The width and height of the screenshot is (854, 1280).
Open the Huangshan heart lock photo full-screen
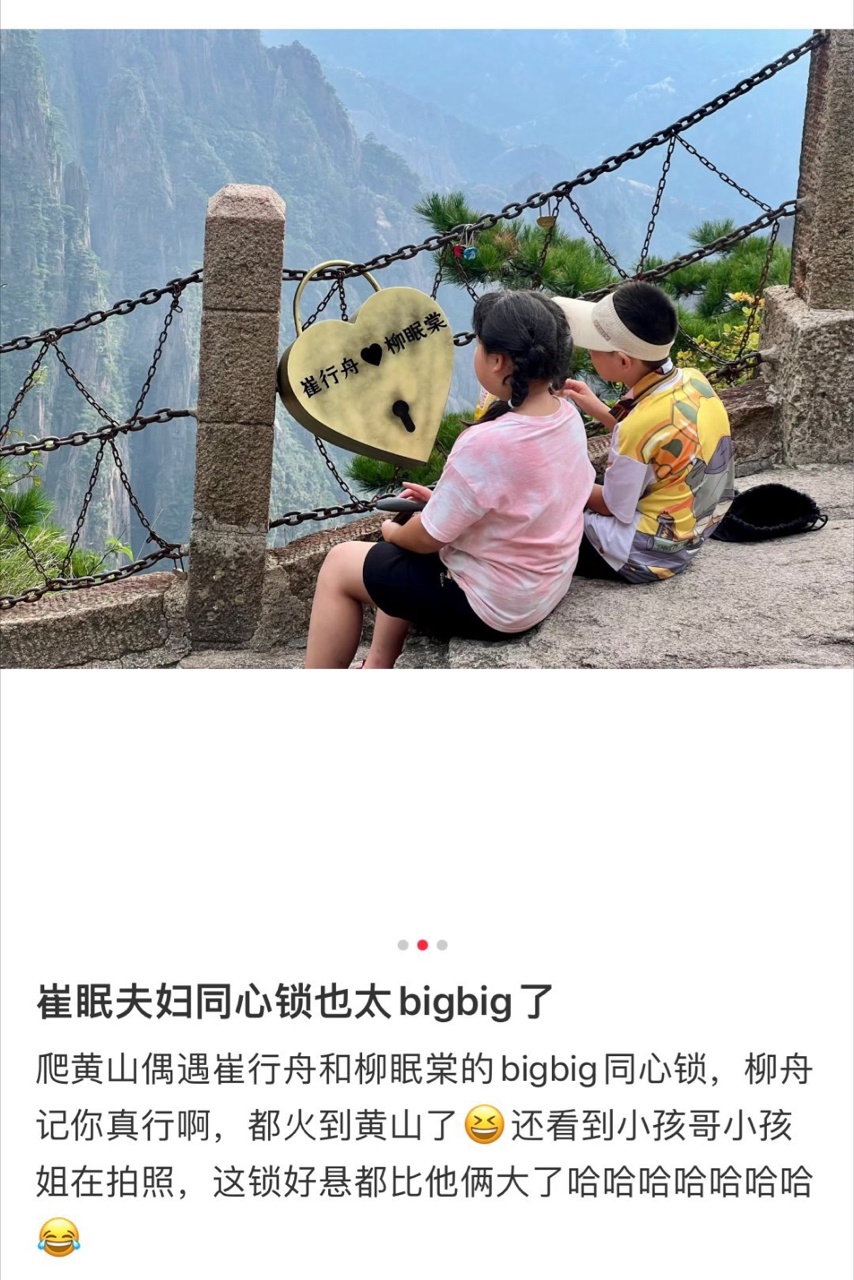tap(427, 348)
